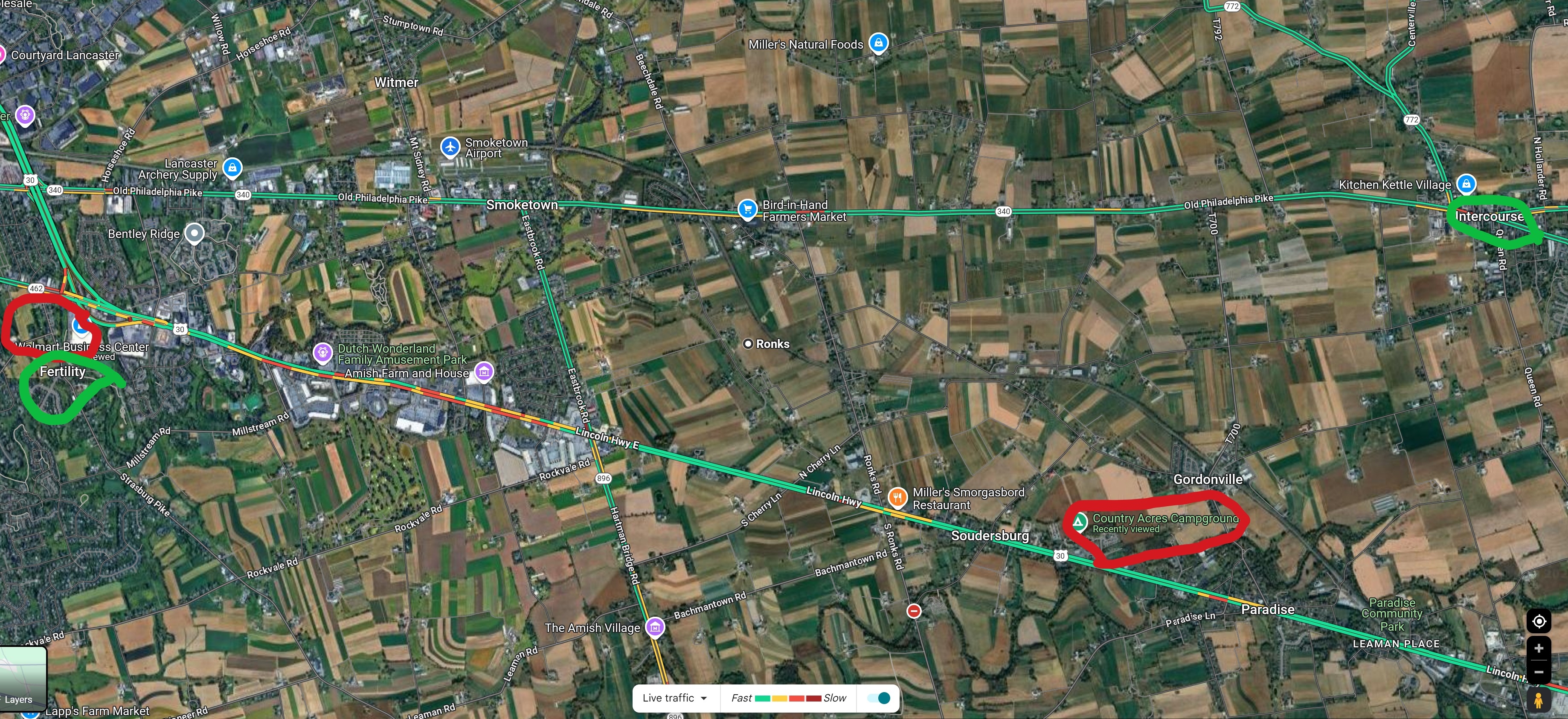Open the Layers map type panel
This screenshot has height=719, width=1568.
(x=23, y=676)
